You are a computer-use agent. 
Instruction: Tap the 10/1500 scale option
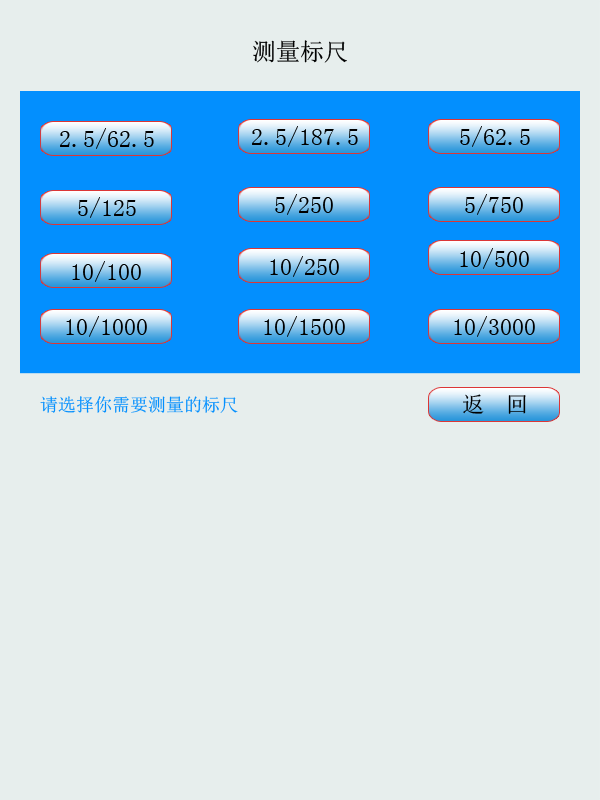(x=304, y=327)
